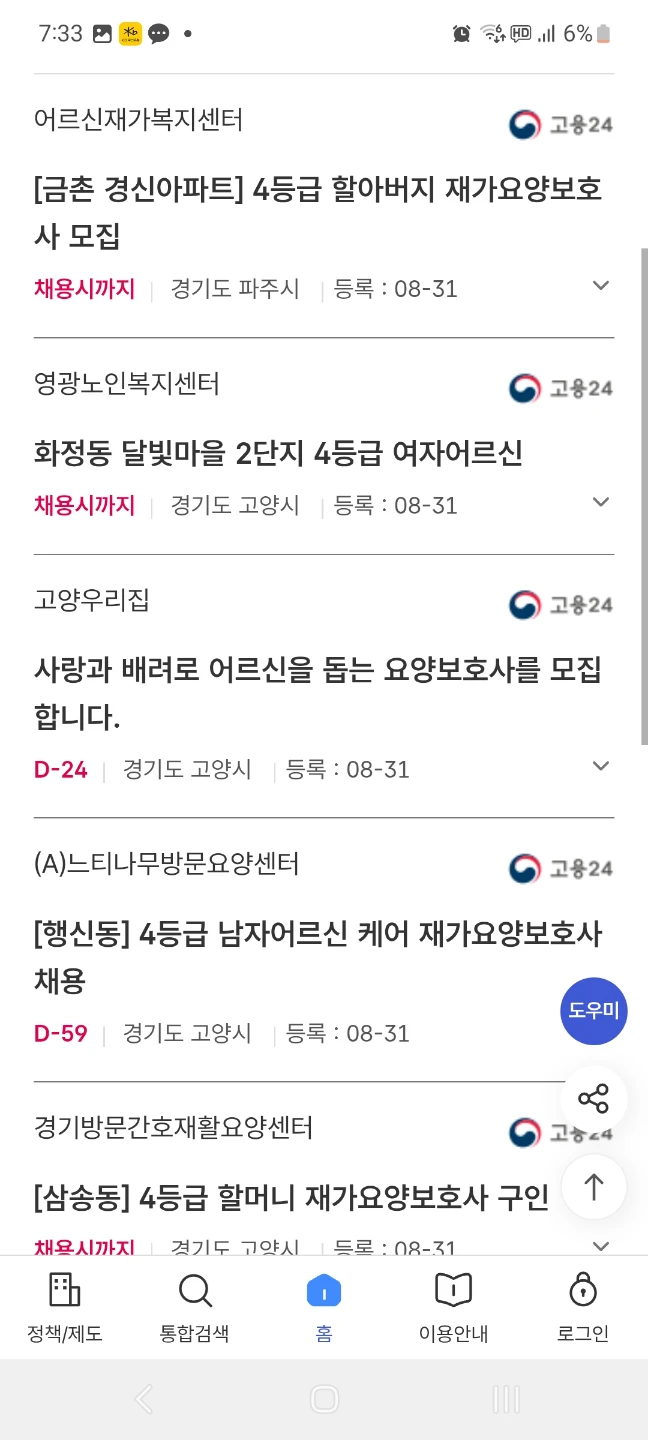Expand the 어르신재가복지센터 listing chevron
Screen dimensions: 648x1440
pos(601,286)
